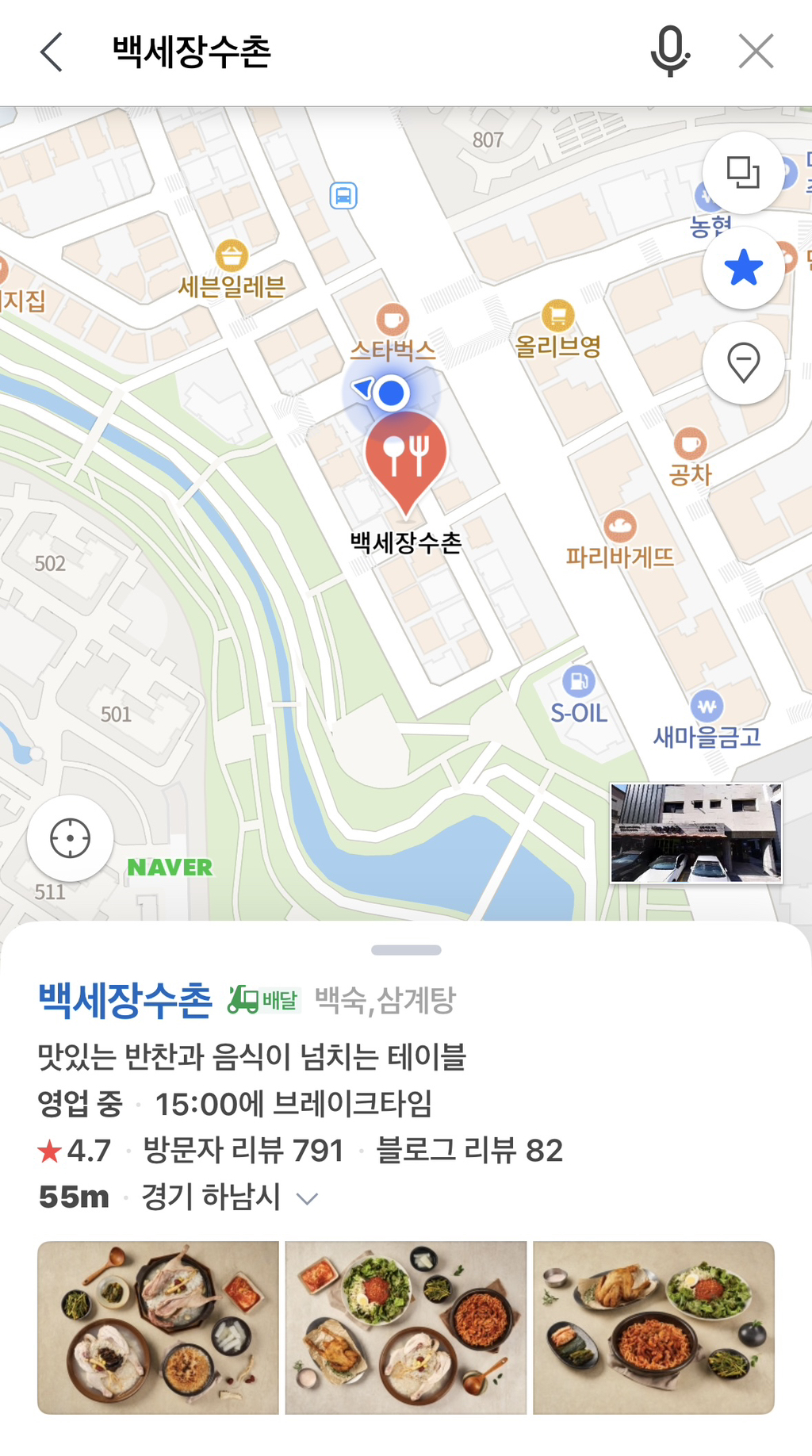Tap the bottom sheet drag handle
The width and height of the screenshot is (812, 1456).
point(406,950)
